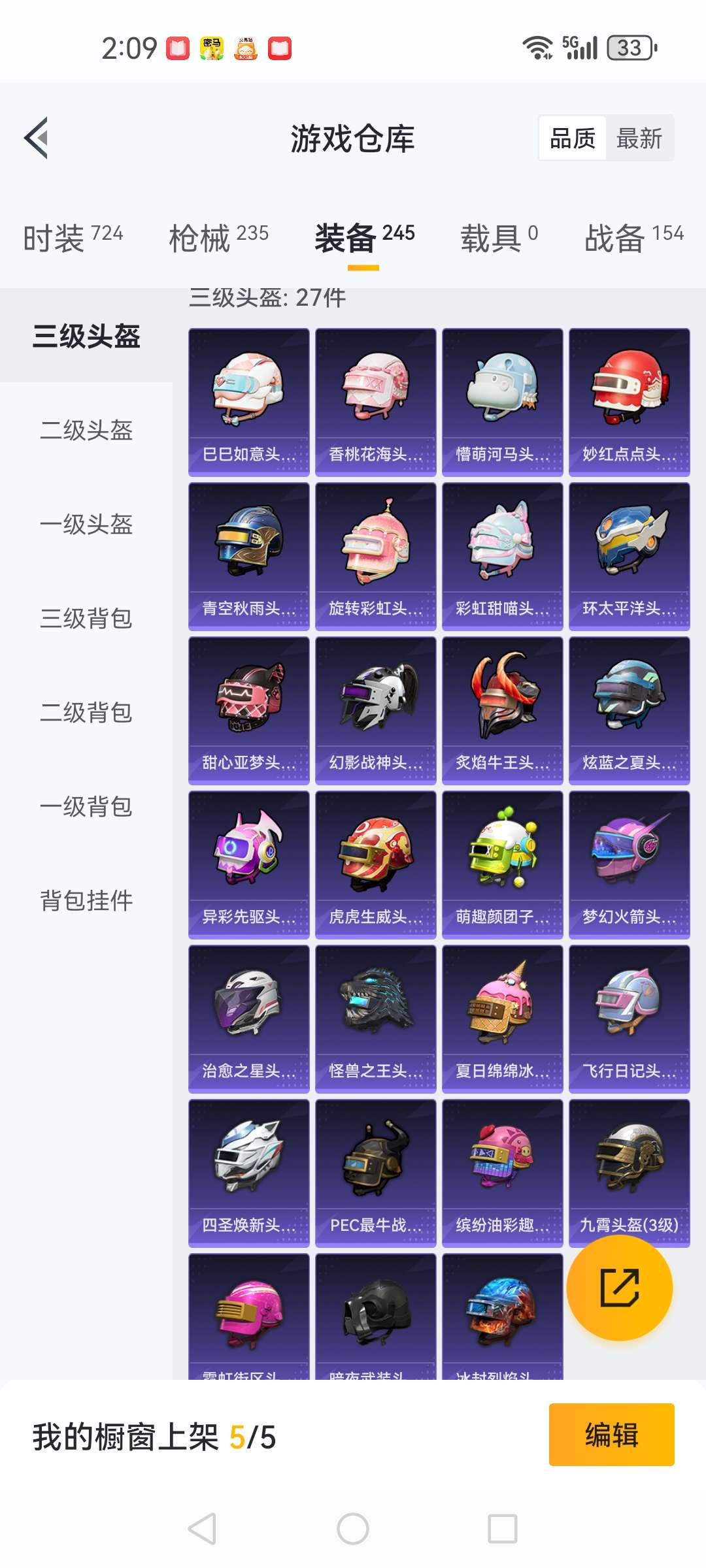Image resolution: width=706 pixels, height=1568 pixels.
Task: Go to the system home screen
Action: 353,1529
